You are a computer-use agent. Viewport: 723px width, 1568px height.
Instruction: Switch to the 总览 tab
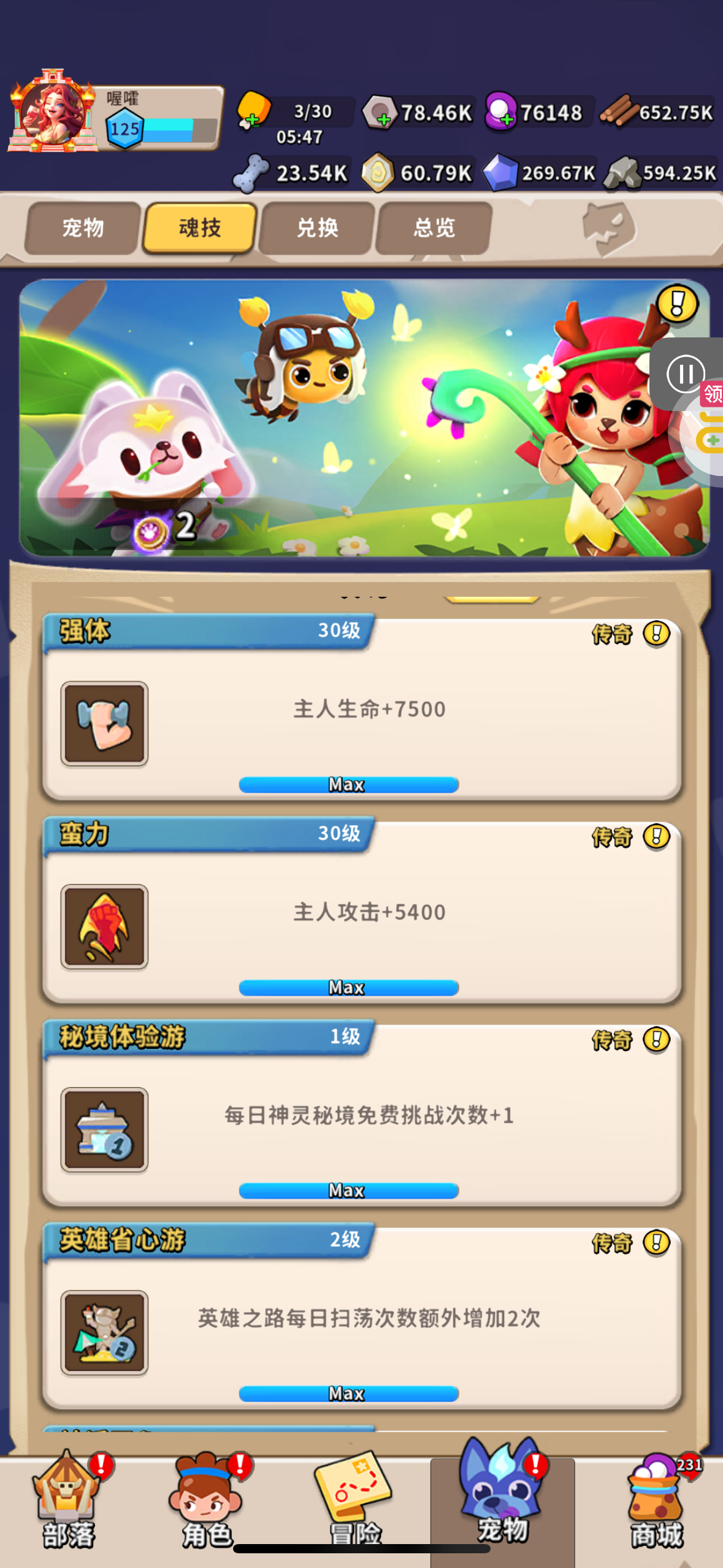click(434, 228)
